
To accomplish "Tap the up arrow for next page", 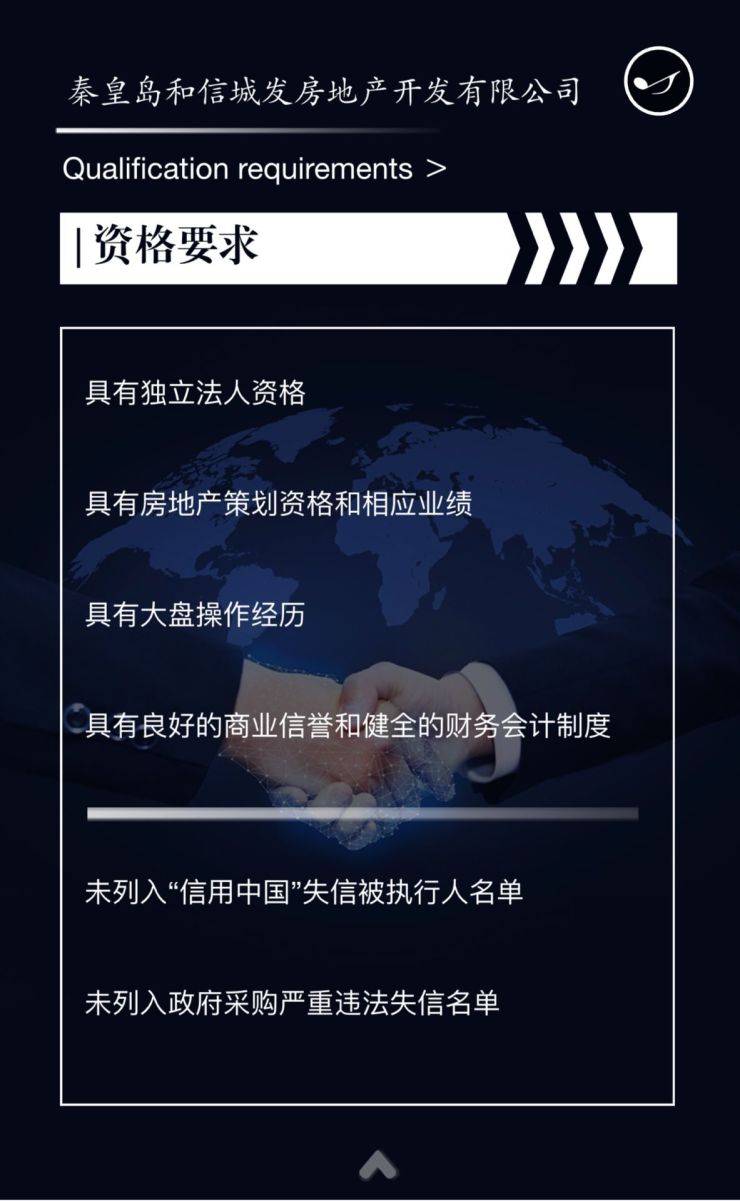I will tap(379, 1164).
